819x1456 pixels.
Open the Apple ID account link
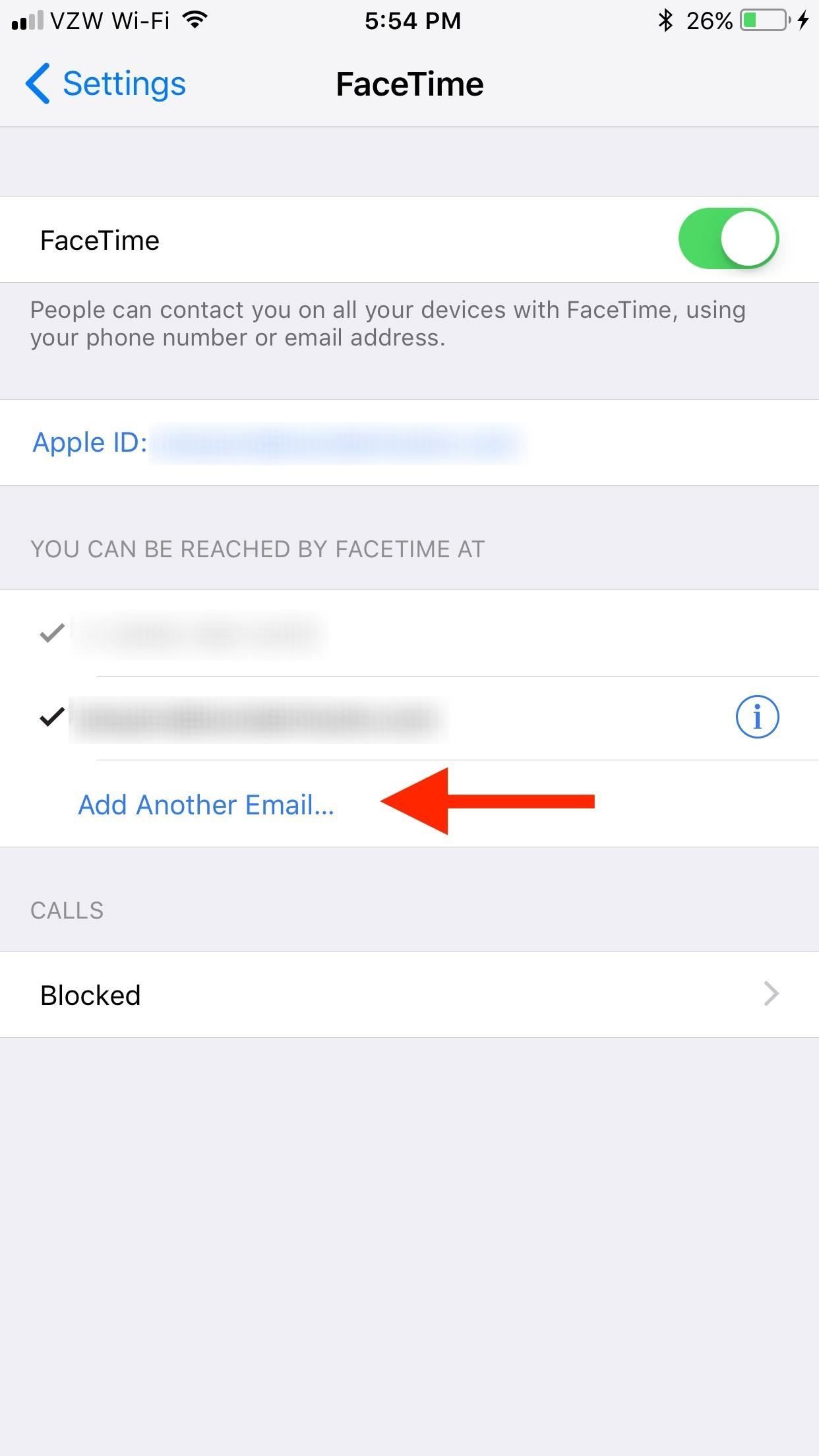click(x=277, y=442)
